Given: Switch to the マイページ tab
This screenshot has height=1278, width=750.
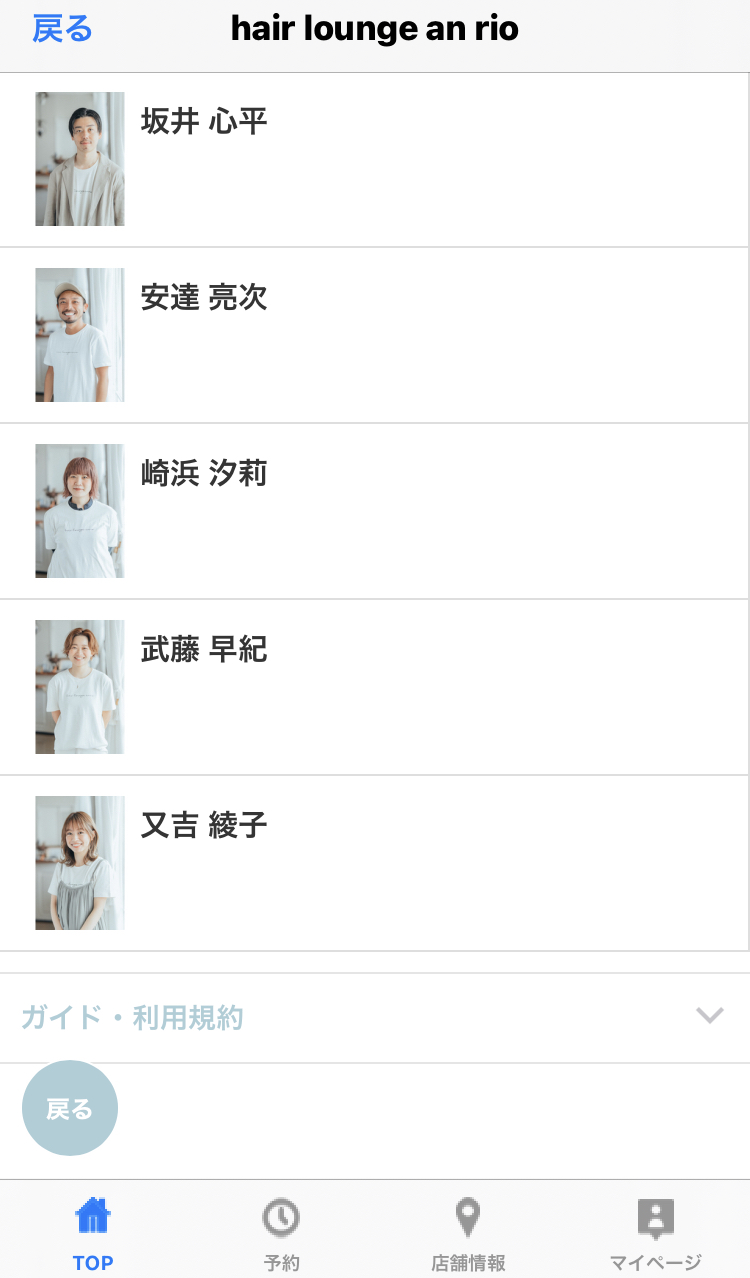Looking at the screenshot, I should [656, 1233].
